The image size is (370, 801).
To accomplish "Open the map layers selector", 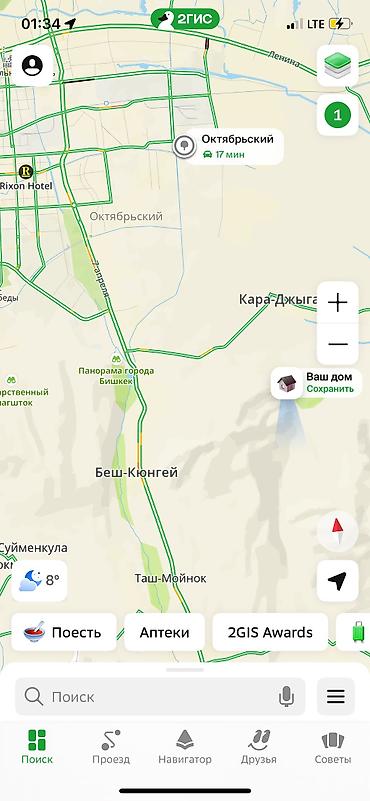I will click(337, 66).
